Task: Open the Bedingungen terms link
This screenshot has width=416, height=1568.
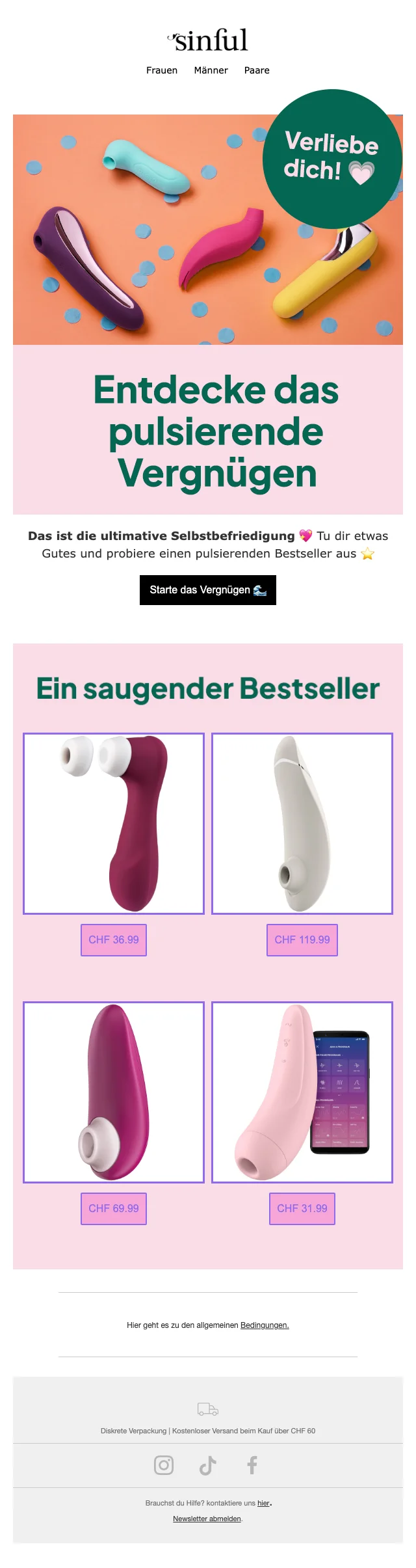Action: 265,1325
